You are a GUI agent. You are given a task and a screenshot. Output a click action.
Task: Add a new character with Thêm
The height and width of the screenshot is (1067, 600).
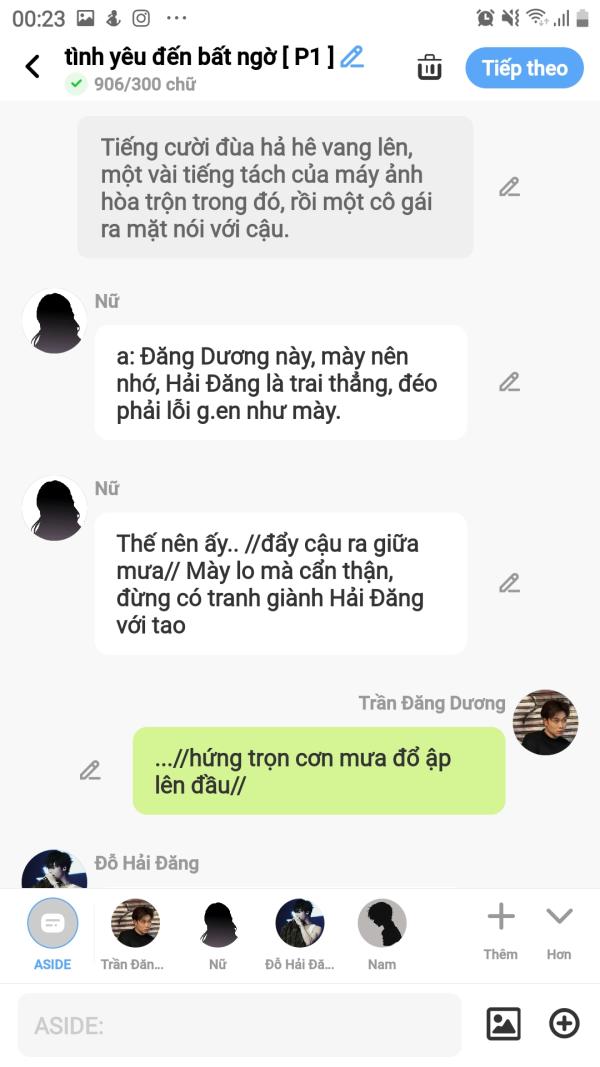point(500,928)
